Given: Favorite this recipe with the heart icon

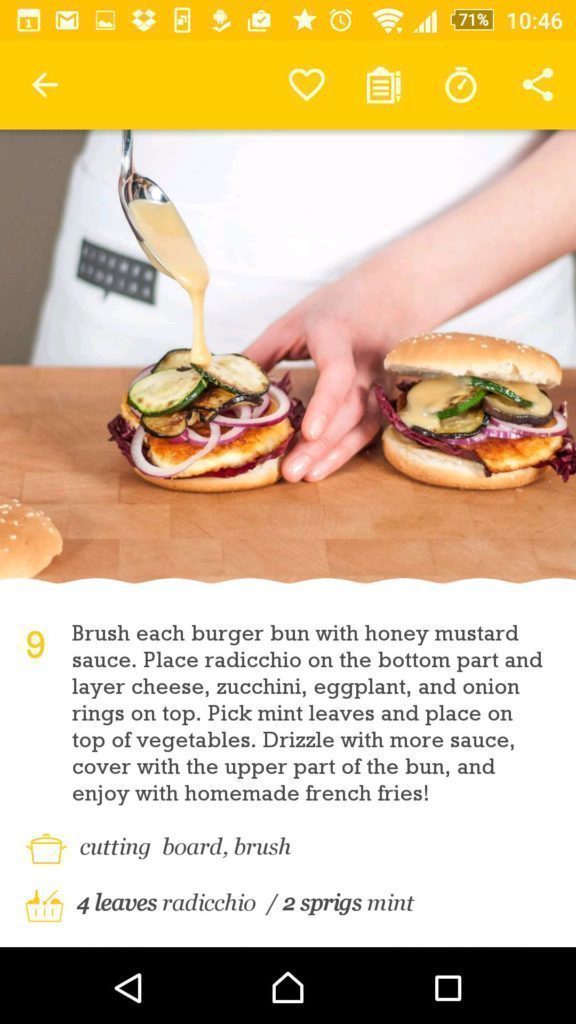Looking at the screenshot, I should (307, 85).
